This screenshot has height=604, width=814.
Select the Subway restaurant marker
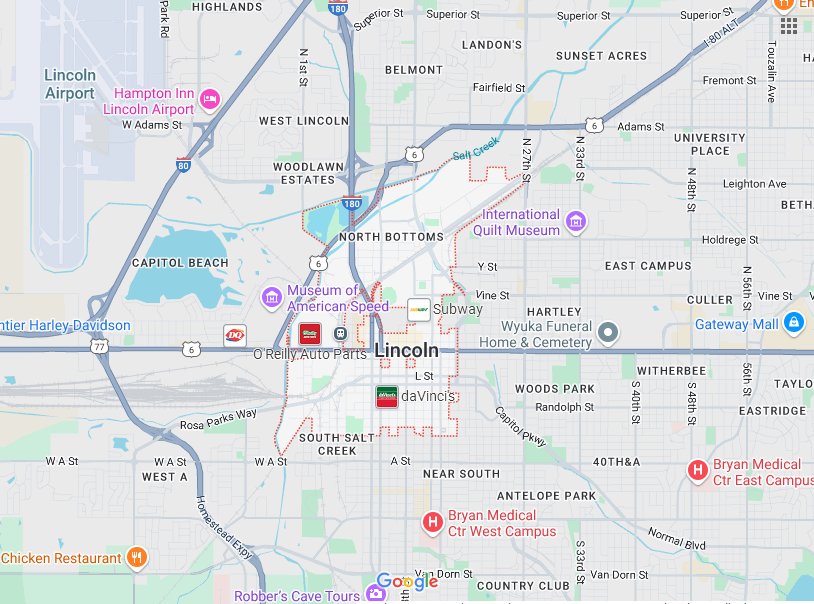pos(419,309)
